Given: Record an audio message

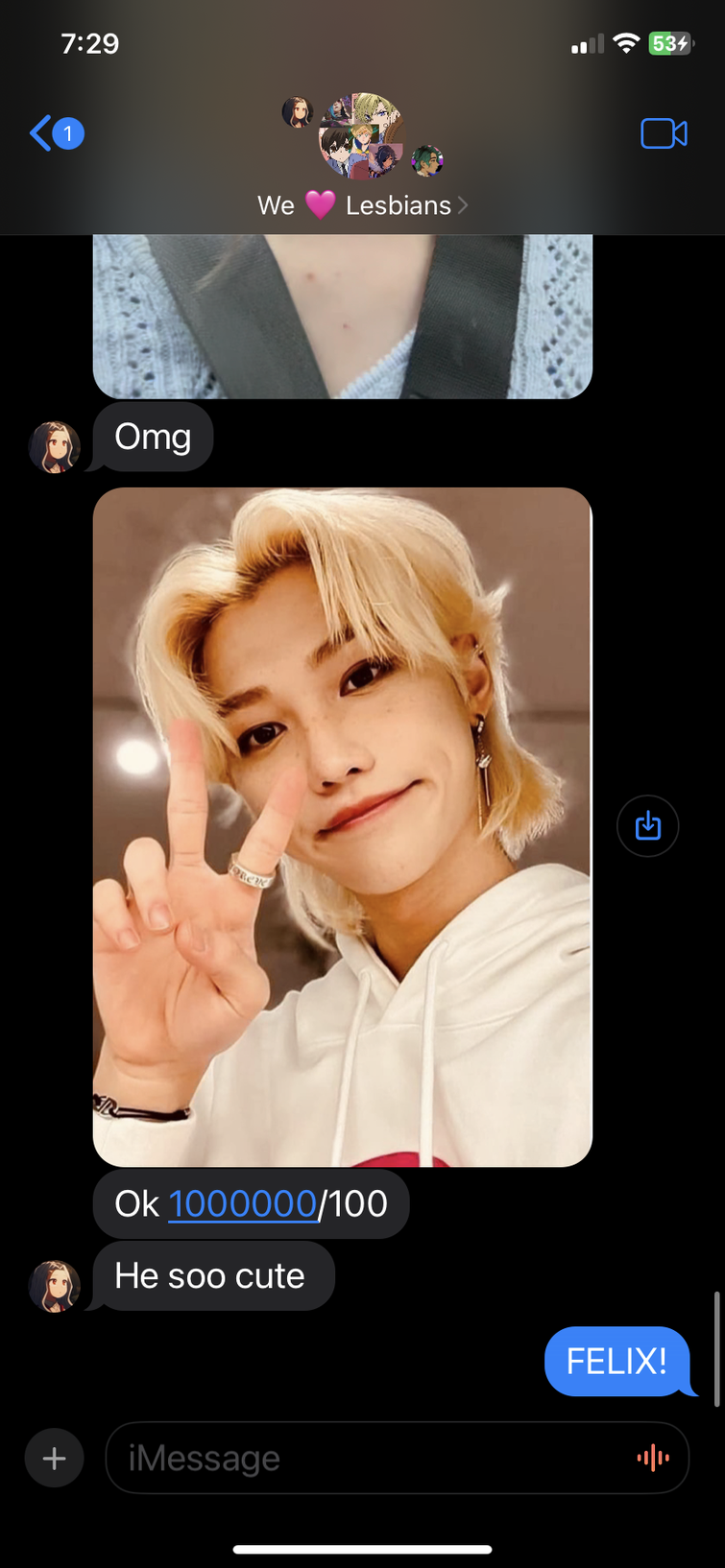Looking at the screenshot, I should tap(653, 1459).
